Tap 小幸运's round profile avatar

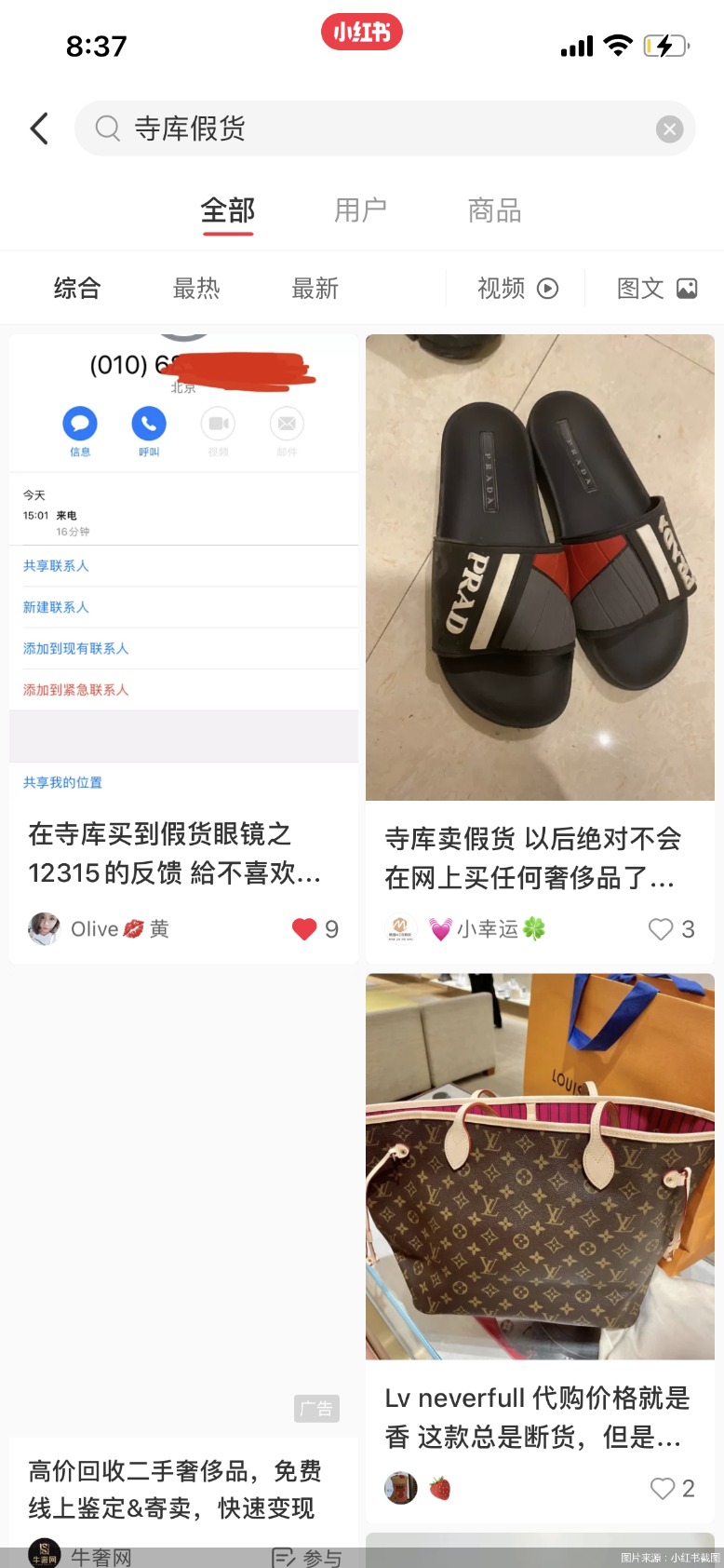(402, 928)
